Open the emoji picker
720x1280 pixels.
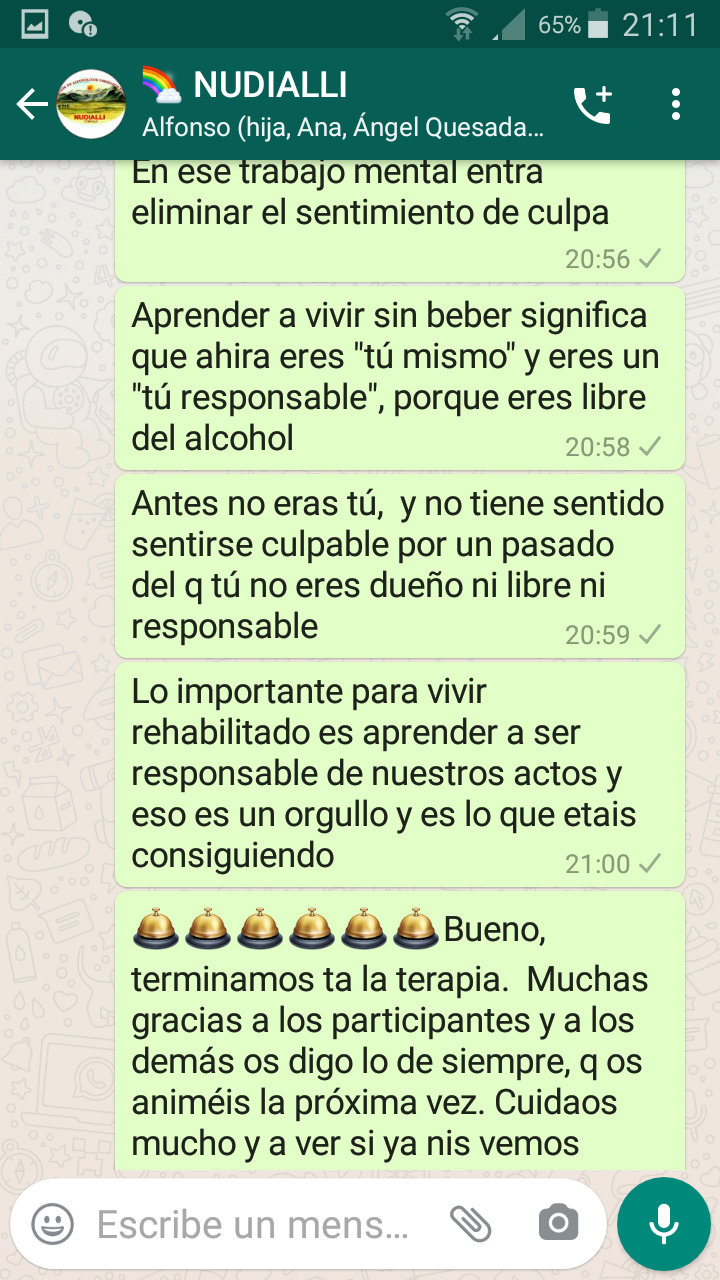52,1223
